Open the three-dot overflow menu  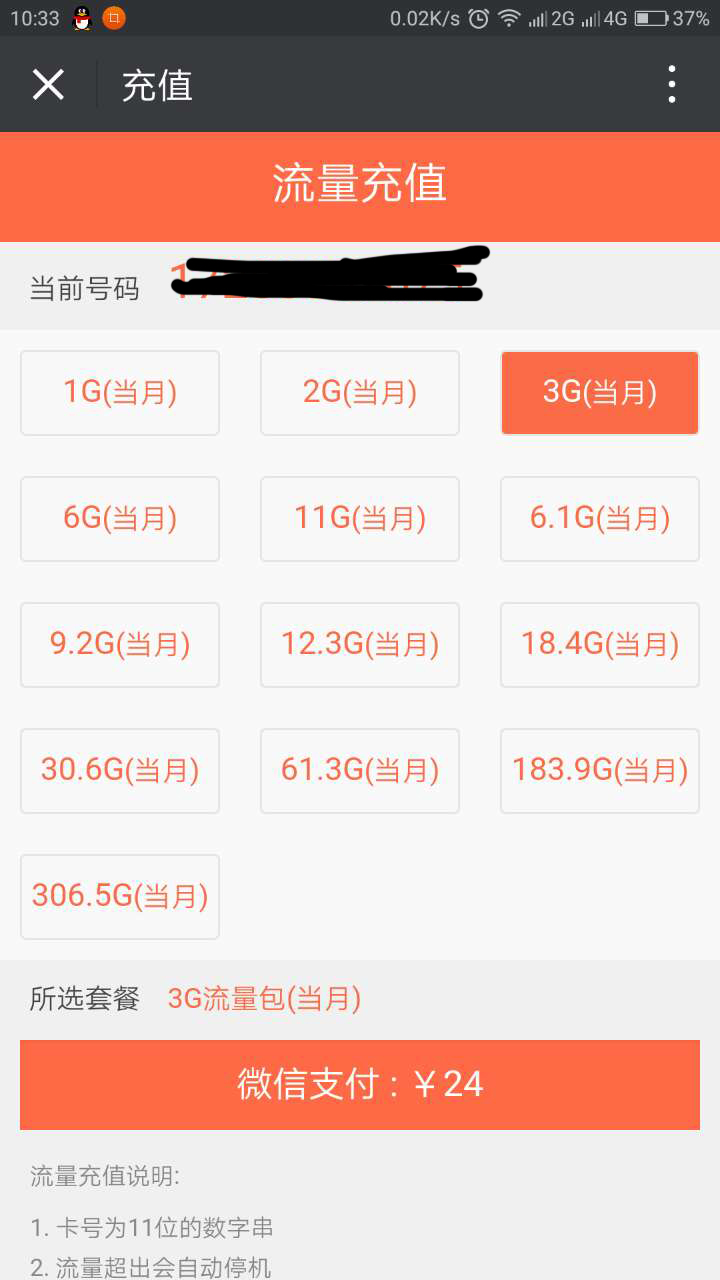pos(671,84)
